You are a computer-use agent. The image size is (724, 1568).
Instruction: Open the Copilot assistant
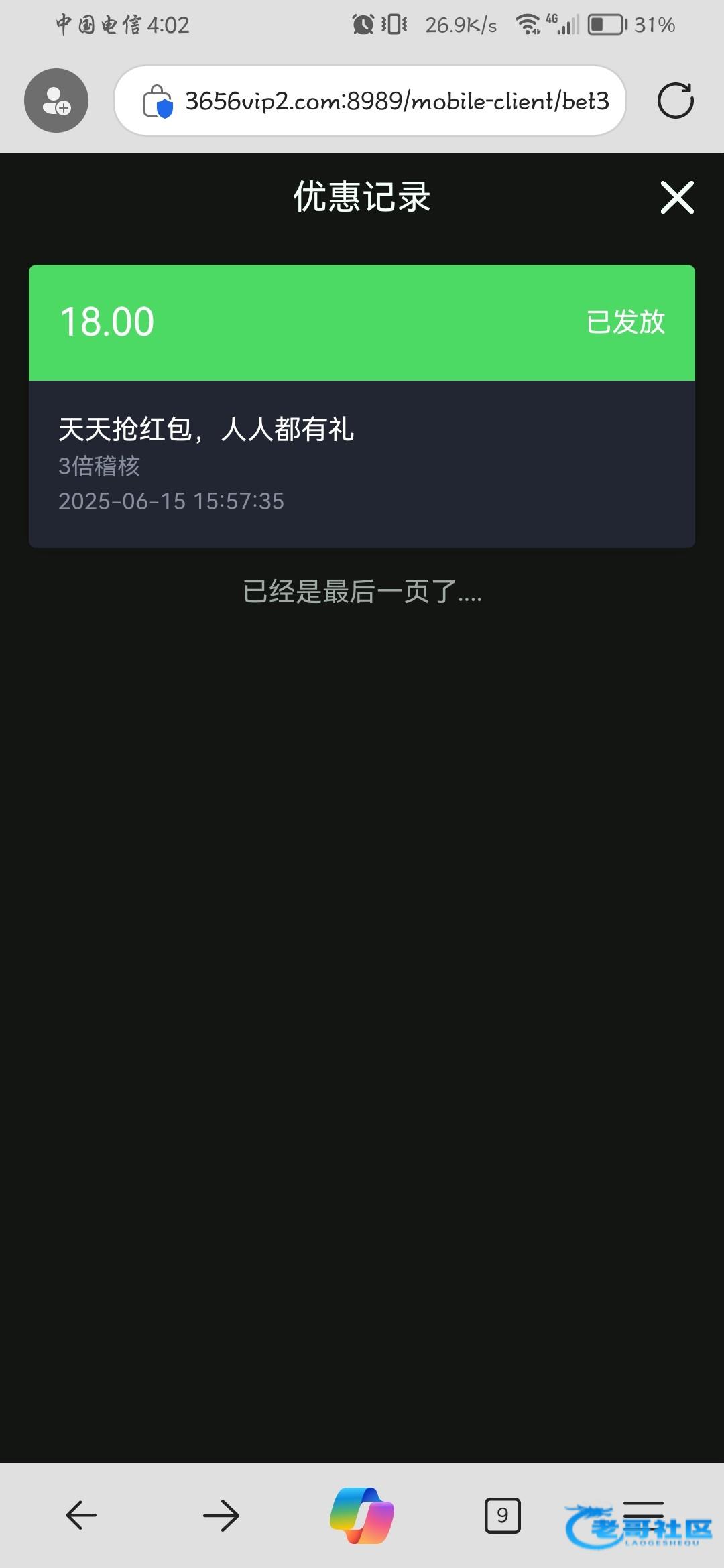click(362, 1515)
